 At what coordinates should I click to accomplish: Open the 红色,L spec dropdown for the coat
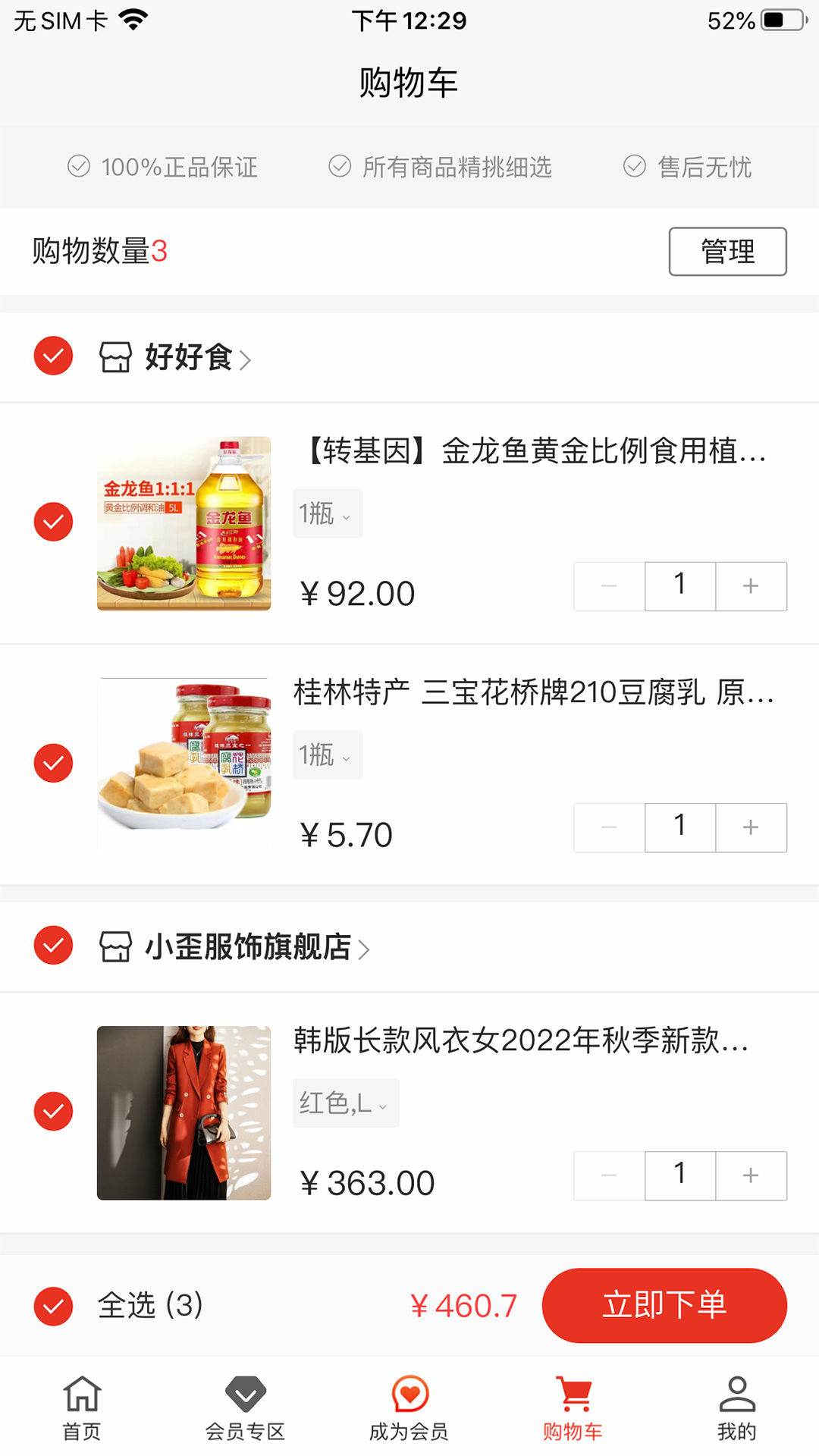point(345,1103)
